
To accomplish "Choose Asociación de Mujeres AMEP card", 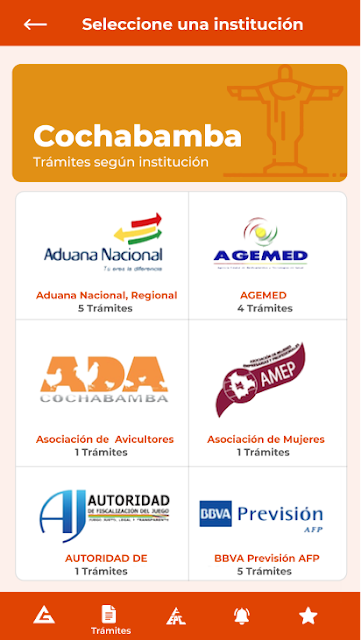I will (267, 393).
